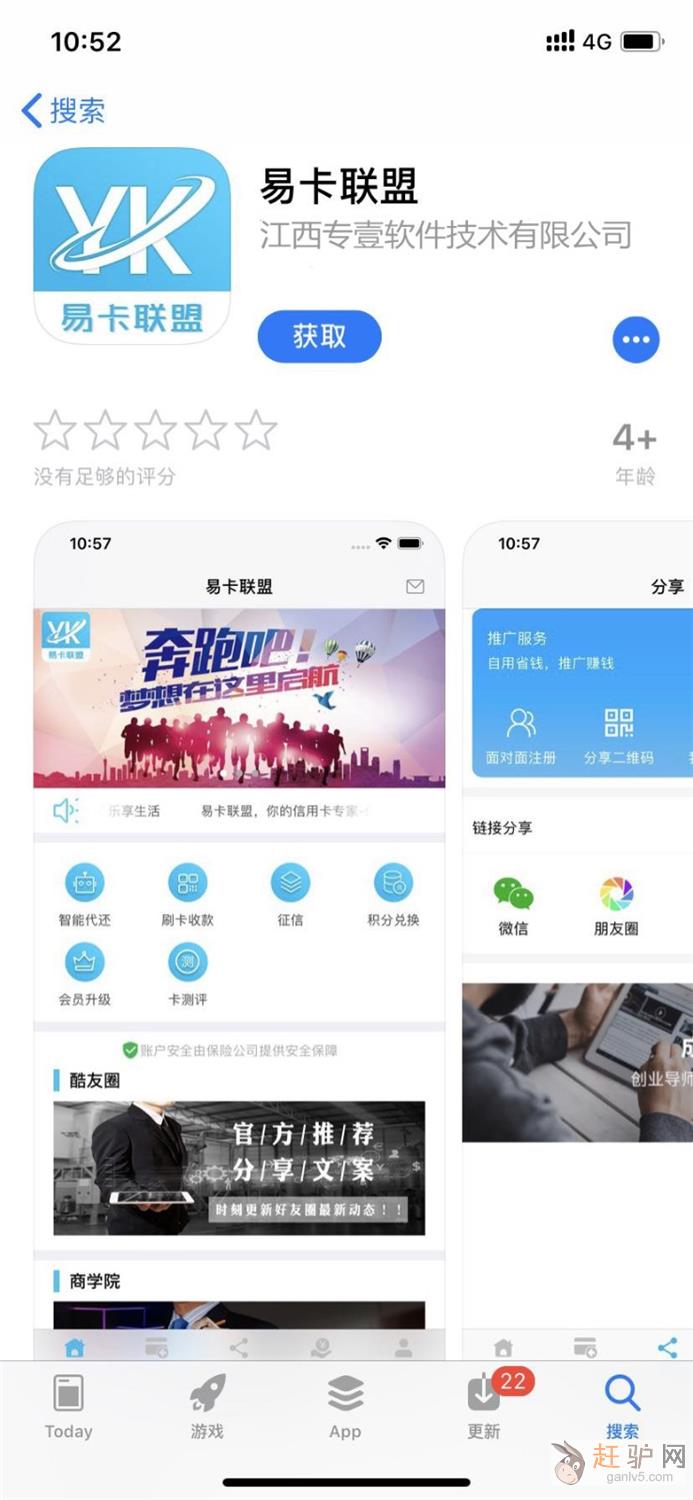Screen dimensions: 693x1500
Task: Open the first app preview screenshot
Action: tap(239, 940)
